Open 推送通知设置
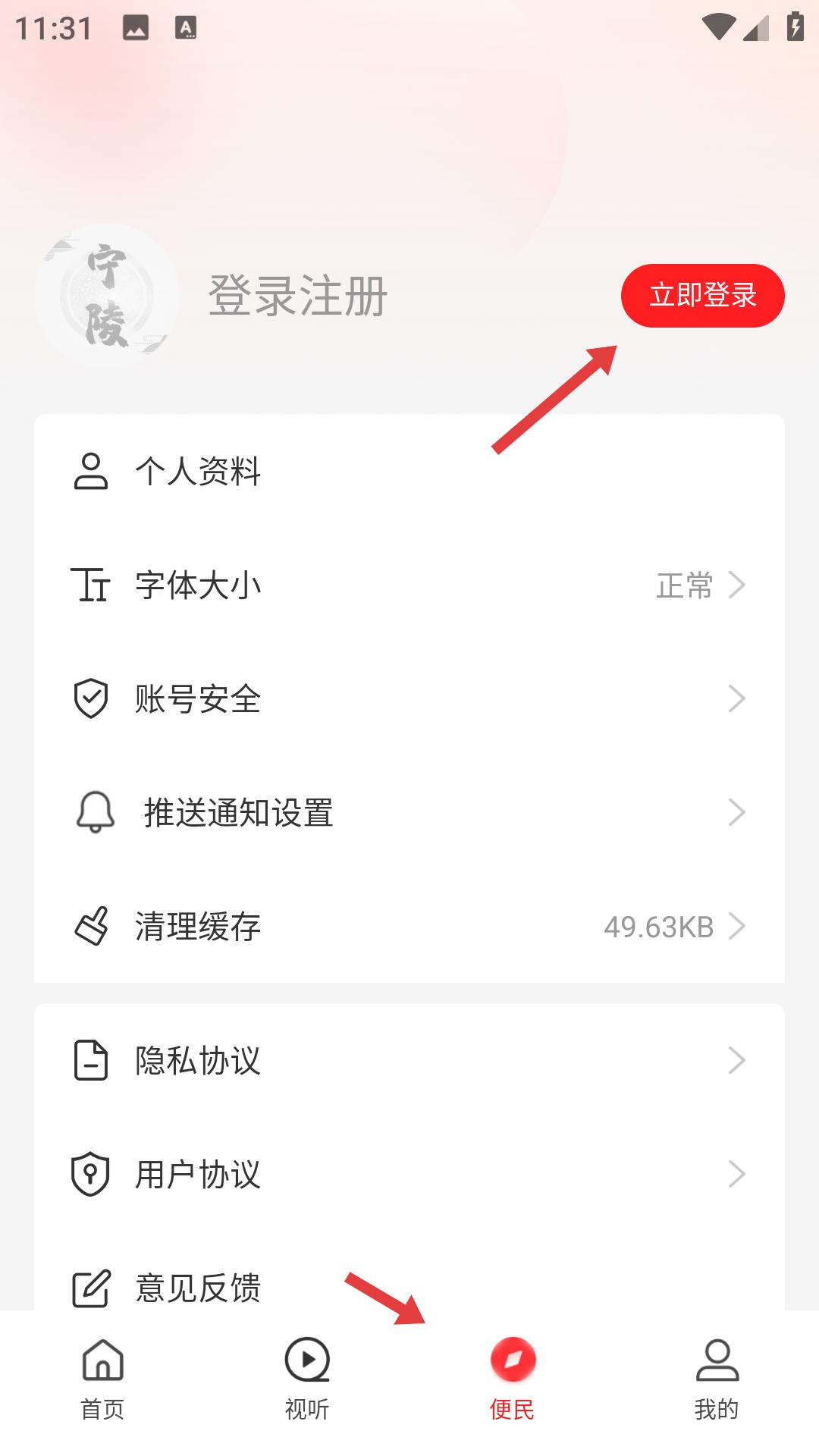This screenshot has width=819, height=1456. point(409,812)
